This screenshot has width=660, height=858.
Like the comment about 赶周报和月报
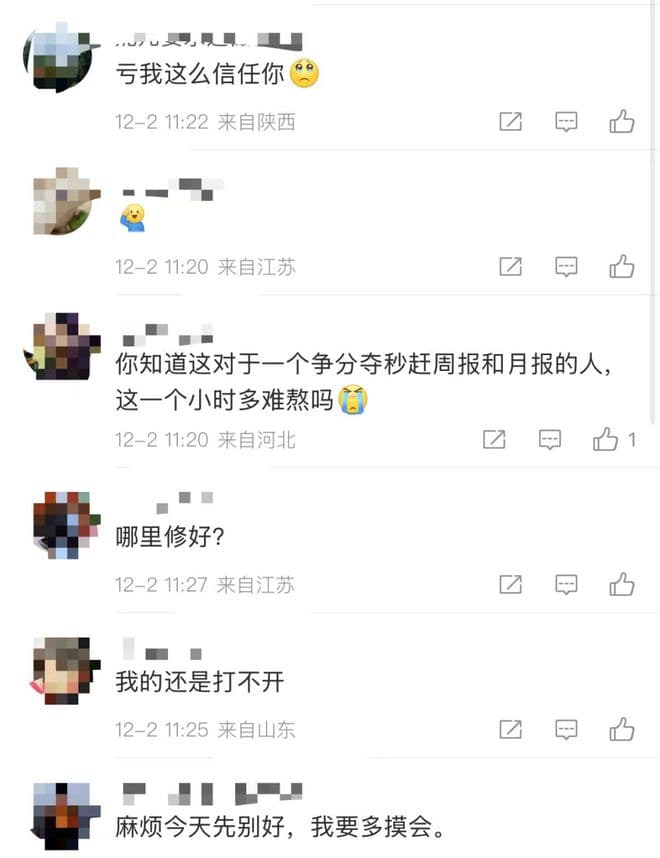[x=606, y=439]
